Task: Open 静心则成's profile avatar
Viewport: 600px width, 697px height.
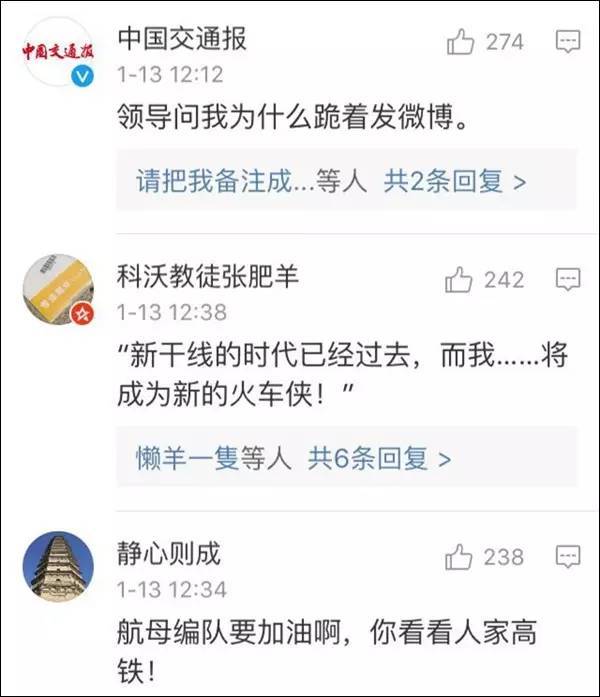Action: point(59,565)
